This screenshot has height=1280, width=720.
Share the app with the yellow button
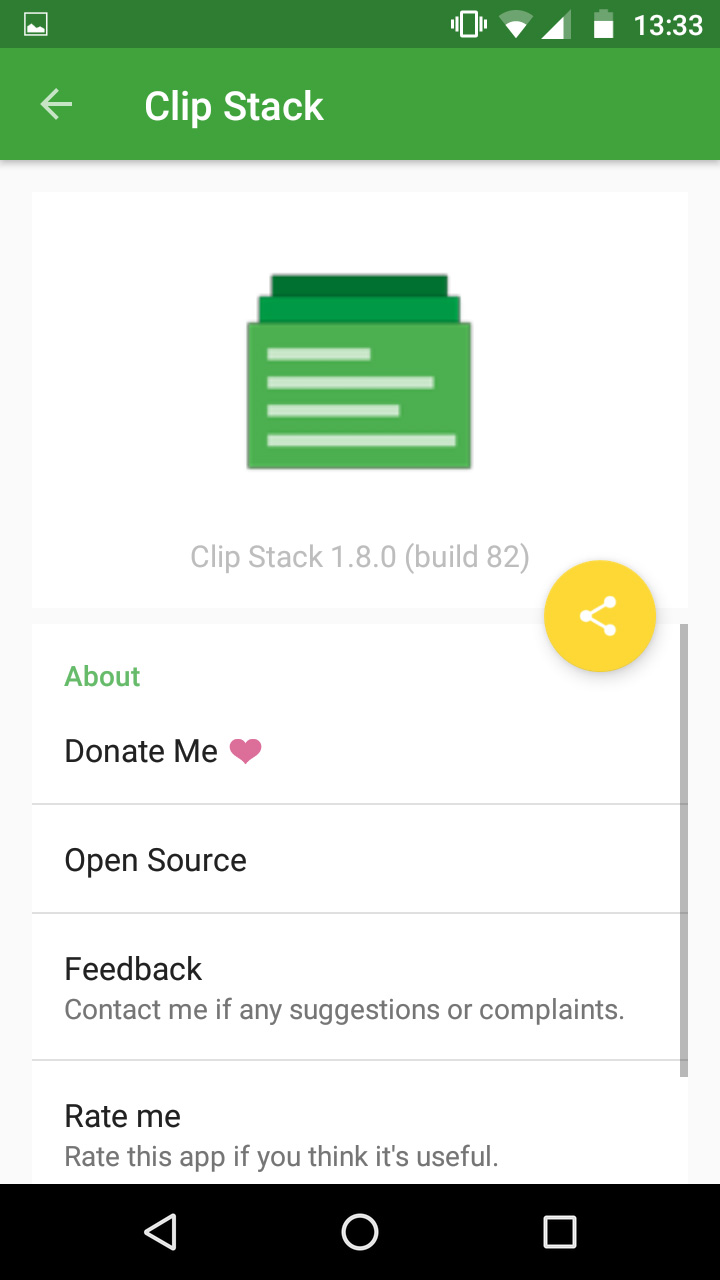coord(599,616)
